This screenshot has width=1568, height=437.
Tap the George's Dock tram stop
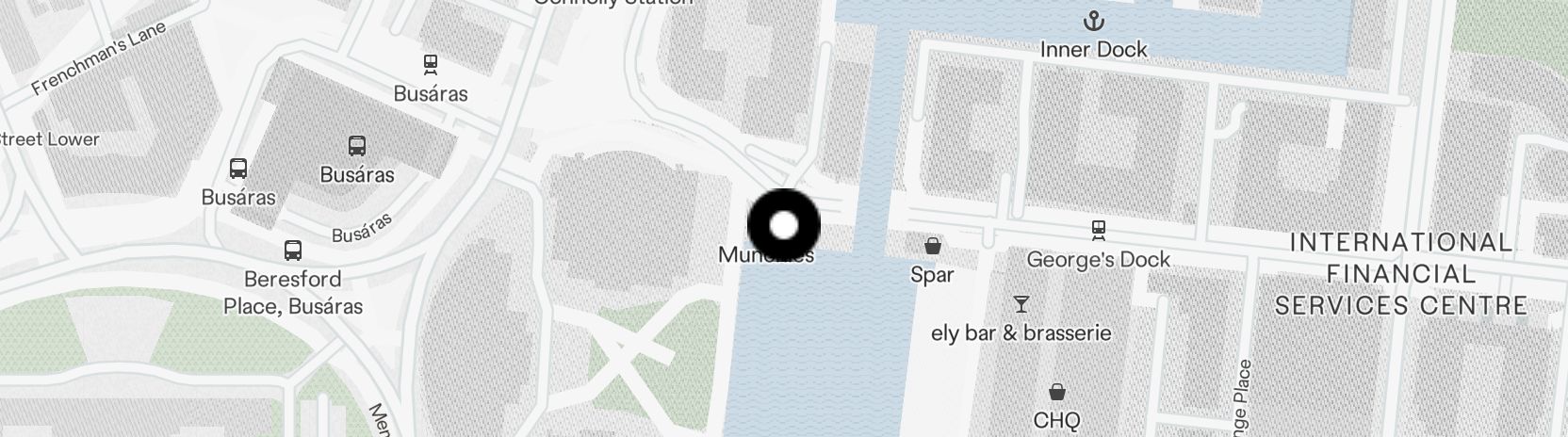1098,229
